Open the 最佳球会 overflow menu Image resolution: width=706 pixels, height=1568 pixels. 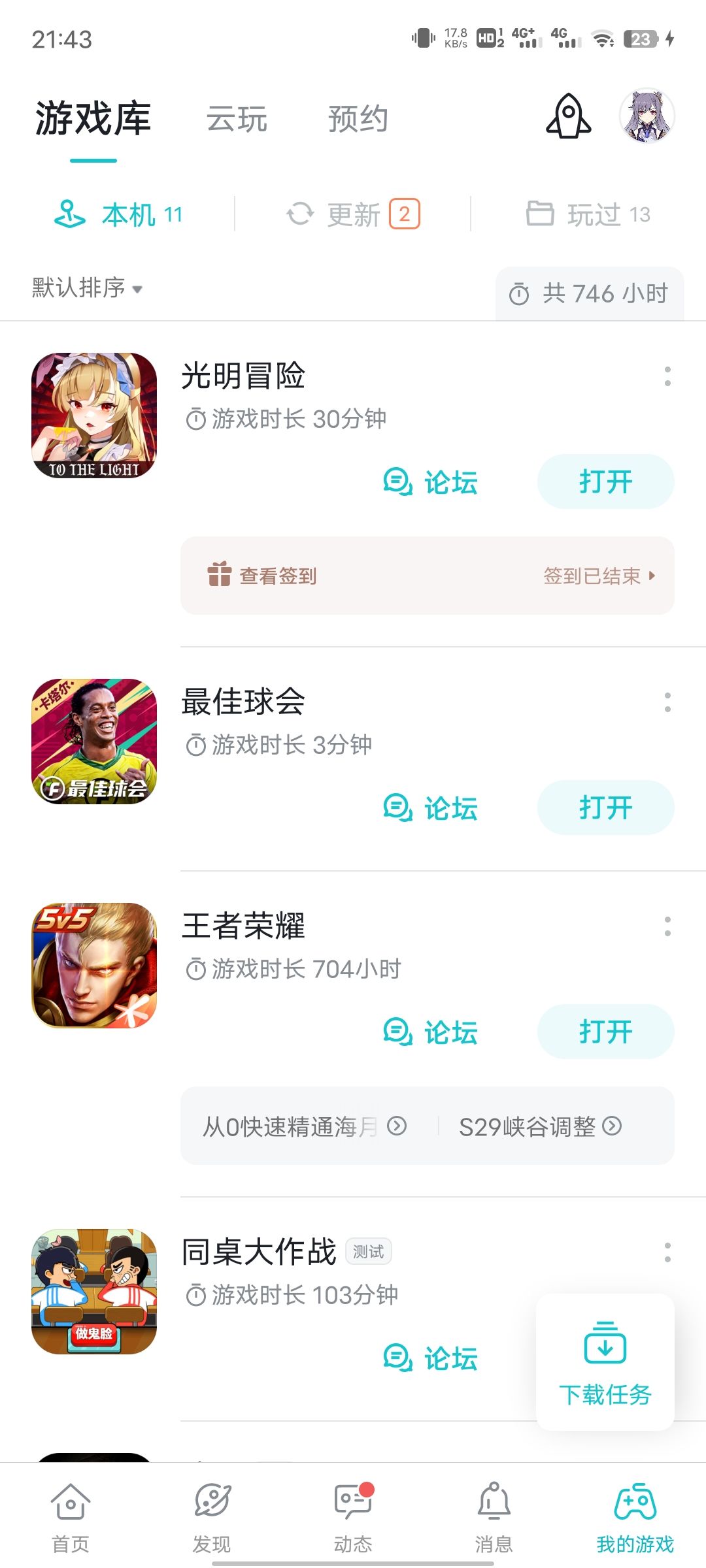click(x=667, y=702)
